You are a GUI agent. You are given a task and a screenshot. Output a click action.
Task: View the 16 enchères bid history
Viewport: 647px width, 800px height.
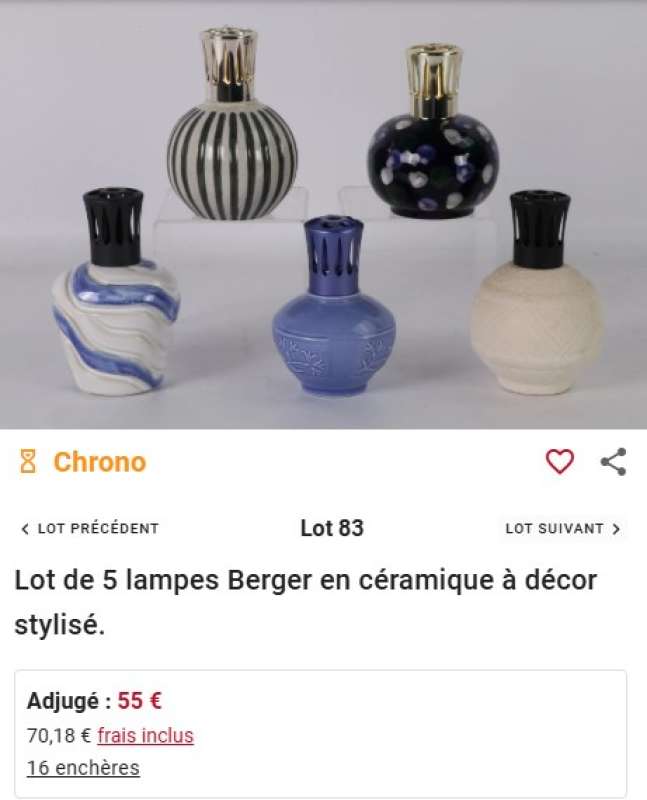(83, 768)
